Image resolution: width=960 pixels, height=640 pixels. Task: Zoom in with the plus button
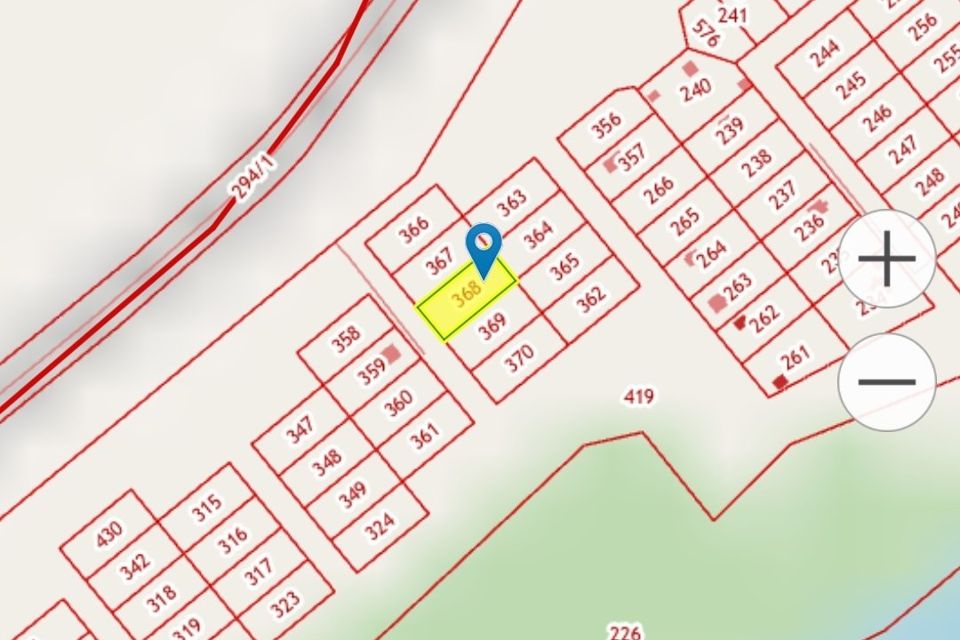(886, 259)
